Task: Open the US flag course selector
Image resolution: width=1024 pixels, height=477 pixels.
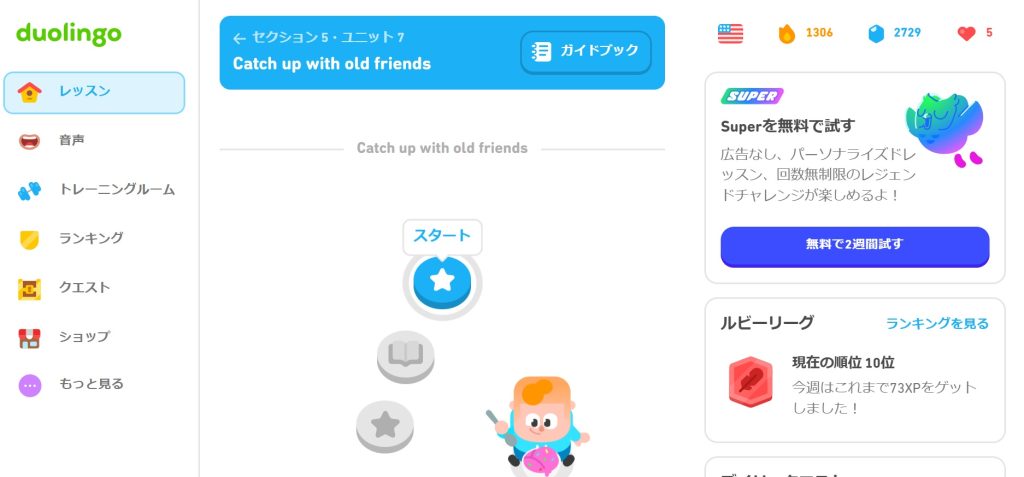Action: pos(730,33)
